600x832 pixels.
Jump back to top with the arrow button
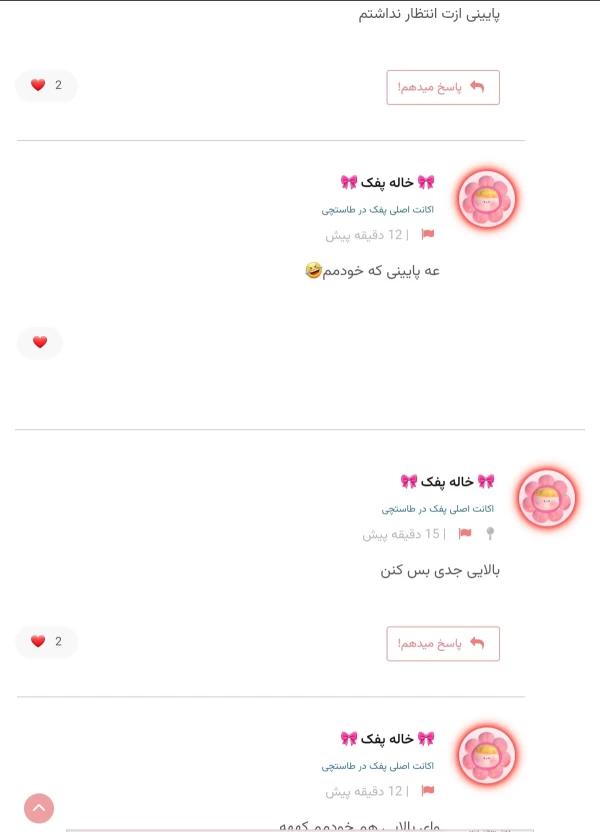39,808
